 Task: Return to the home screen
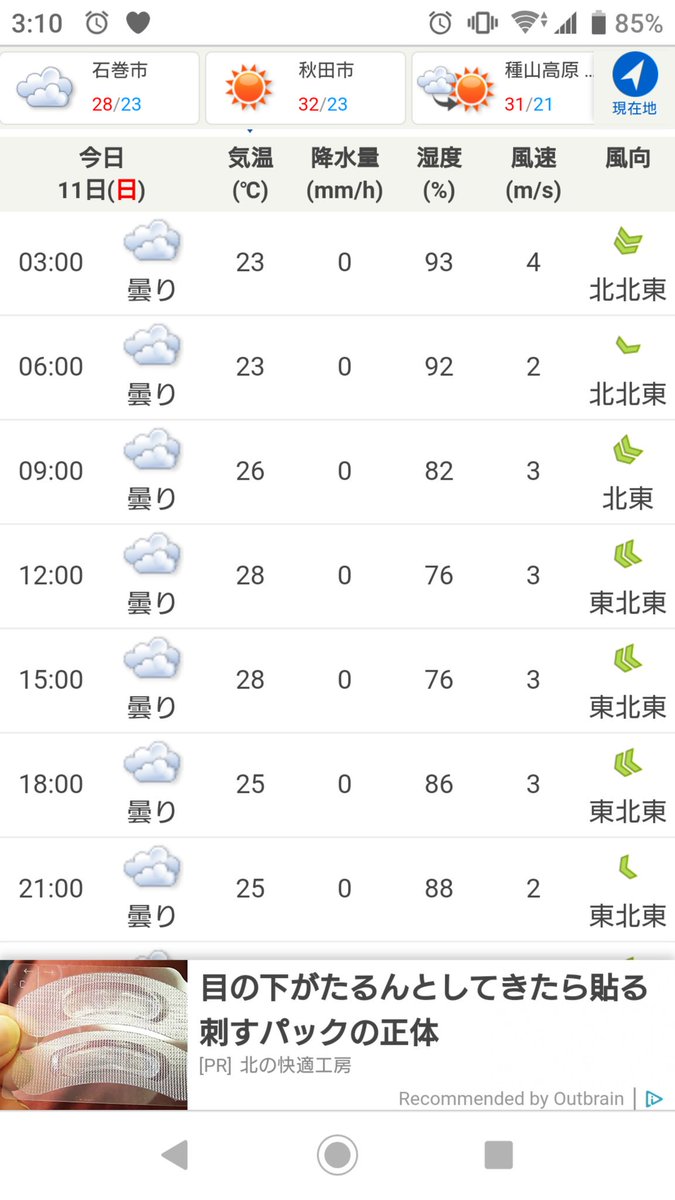click(337, 1155)
